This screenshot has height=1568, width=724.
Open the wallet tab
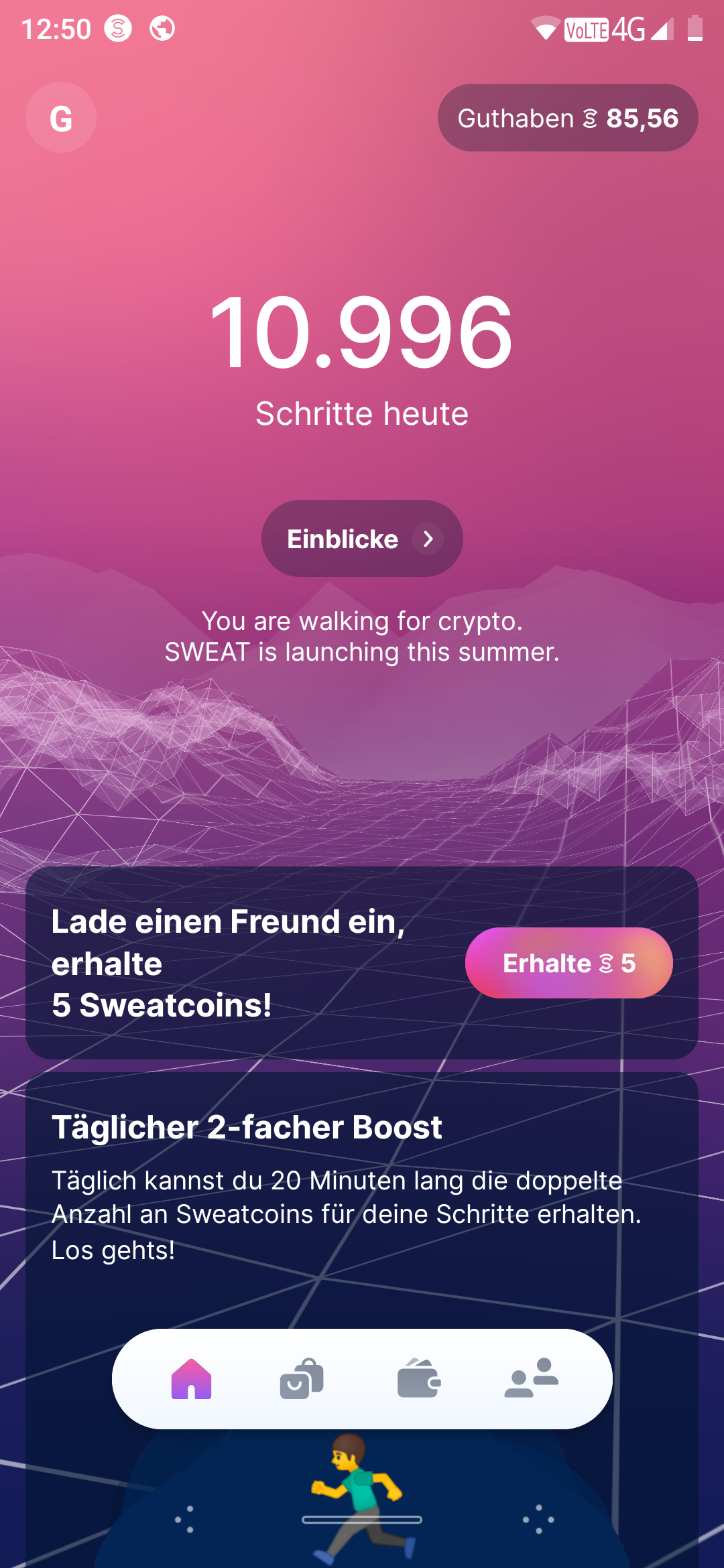(x=419, y=1379)
